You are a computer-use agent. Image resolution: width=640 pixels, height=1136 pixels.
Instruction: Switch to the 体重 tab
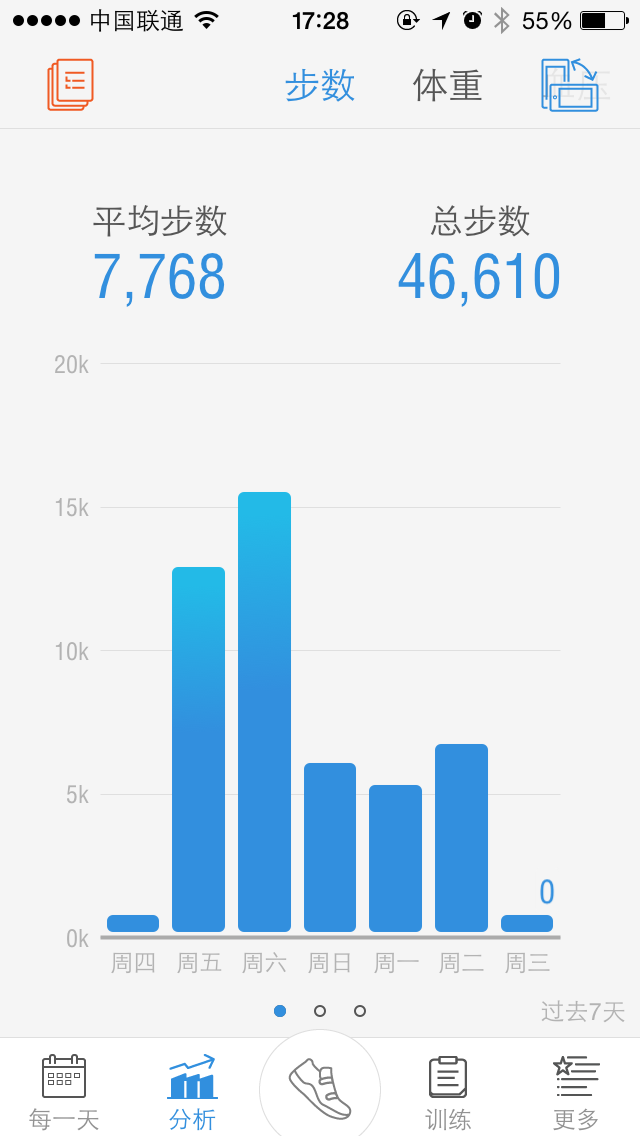[x=447, y=86]
